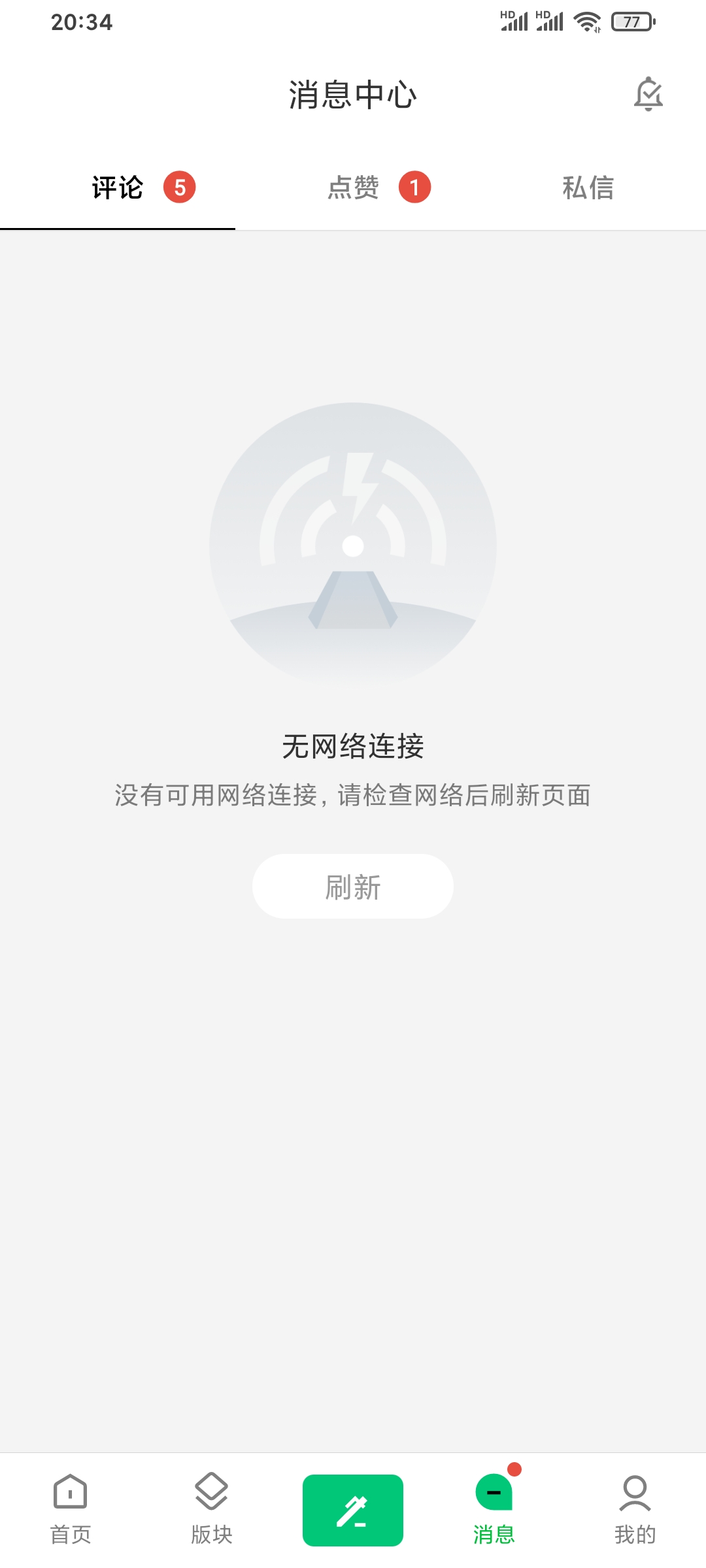
Task: Compose a new post with green pencil button
Action: coord(353,1511)
